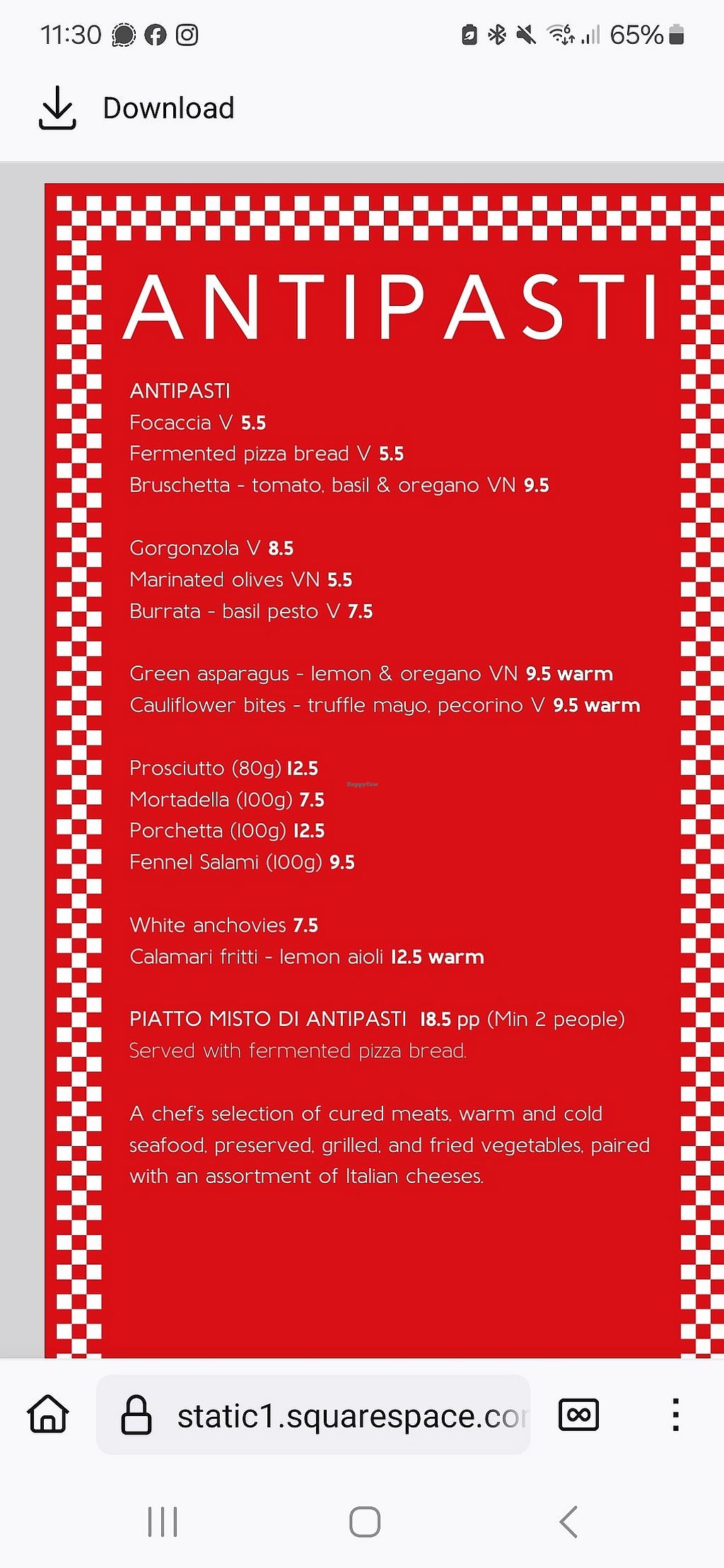The image size is (724, 1568).
Task: Go to the browser home page
Action: [x=48, y=1415]
